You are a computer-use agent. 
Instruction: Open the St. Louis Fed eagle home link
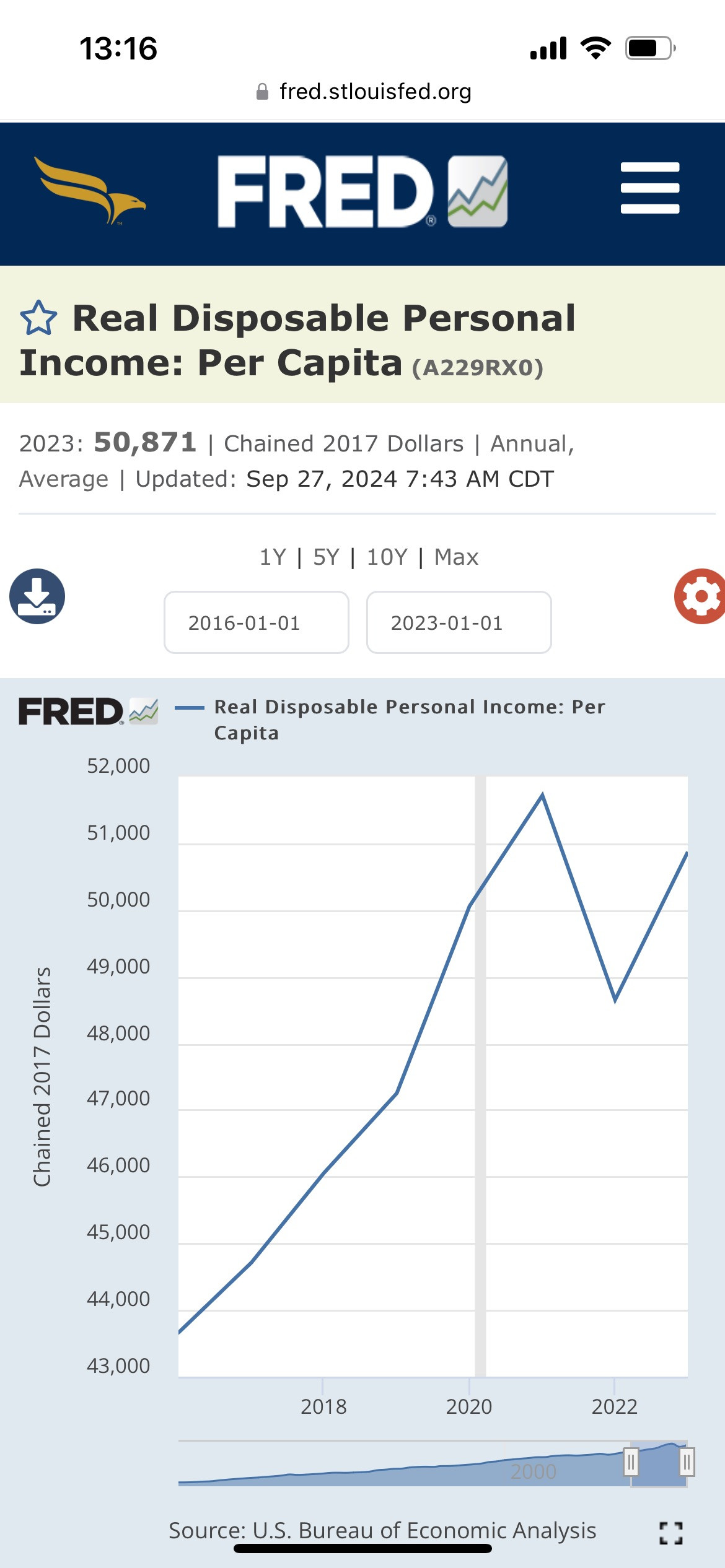tap(90, 190)
